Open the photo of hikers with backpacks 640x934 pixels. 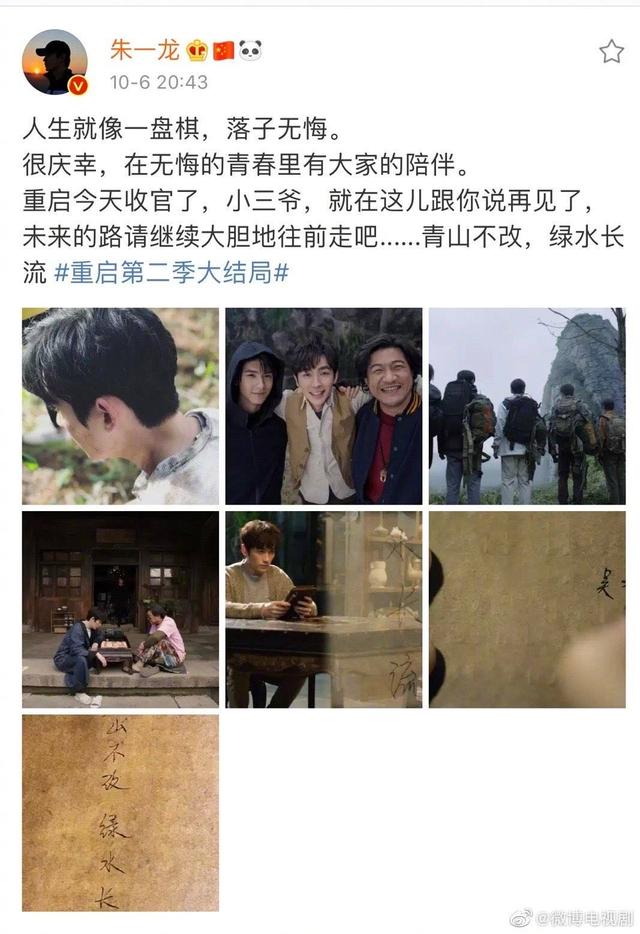(527, 406)
